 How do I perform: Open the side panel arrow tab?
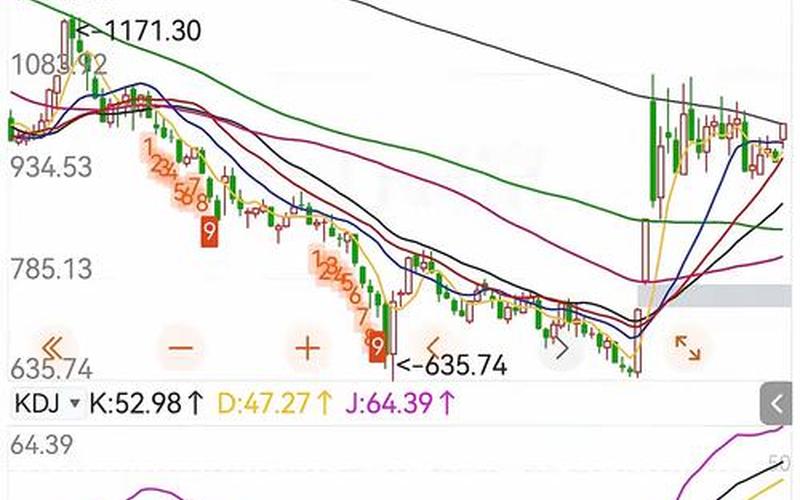click(x=777, y=404)
